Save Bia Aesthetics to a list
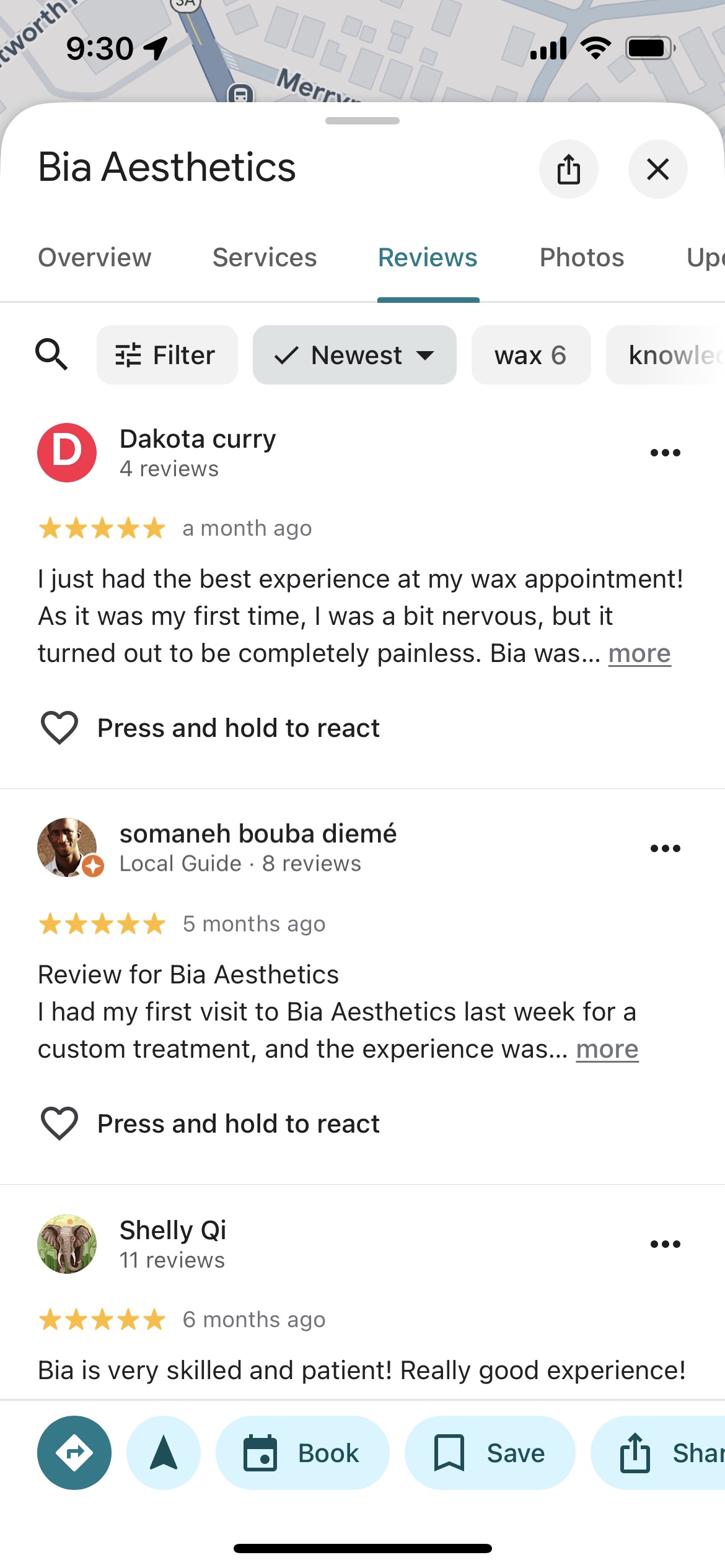 [490, 1453]
